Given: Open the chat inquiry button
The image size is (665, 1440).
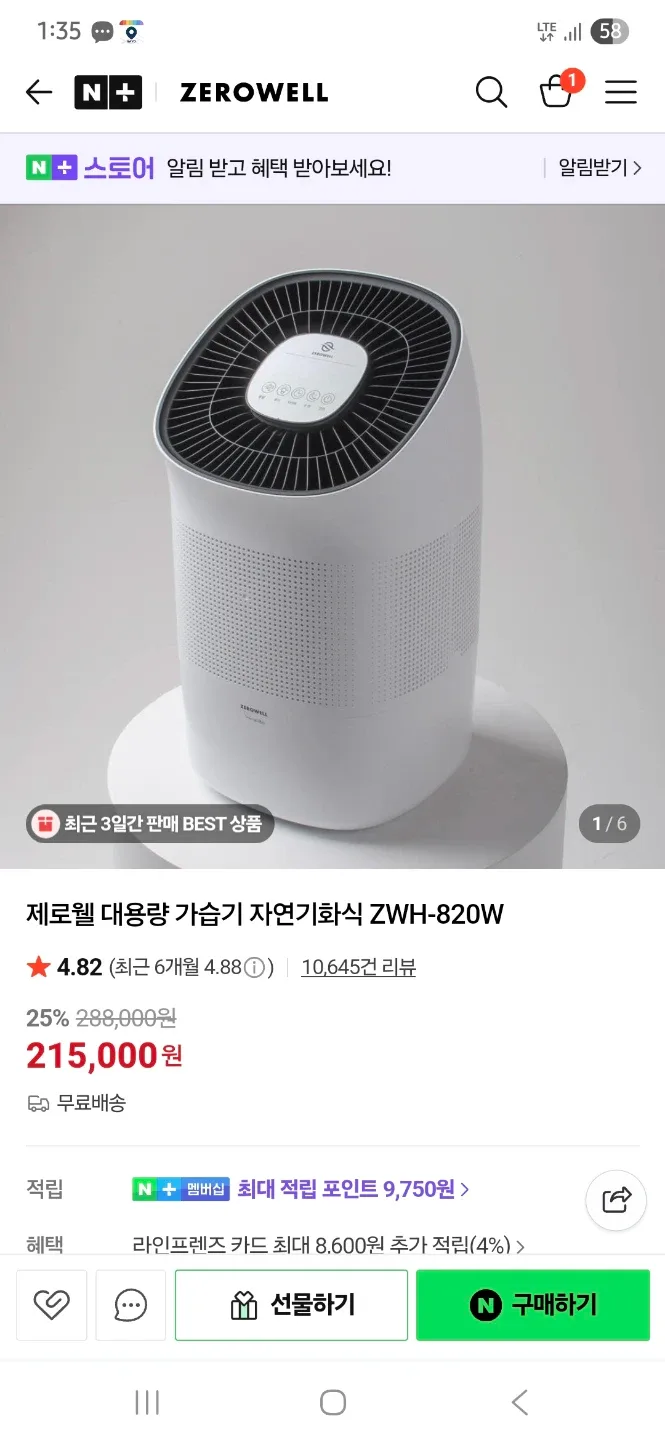Looking at the screenshot, I should (x=131, y=1304).
